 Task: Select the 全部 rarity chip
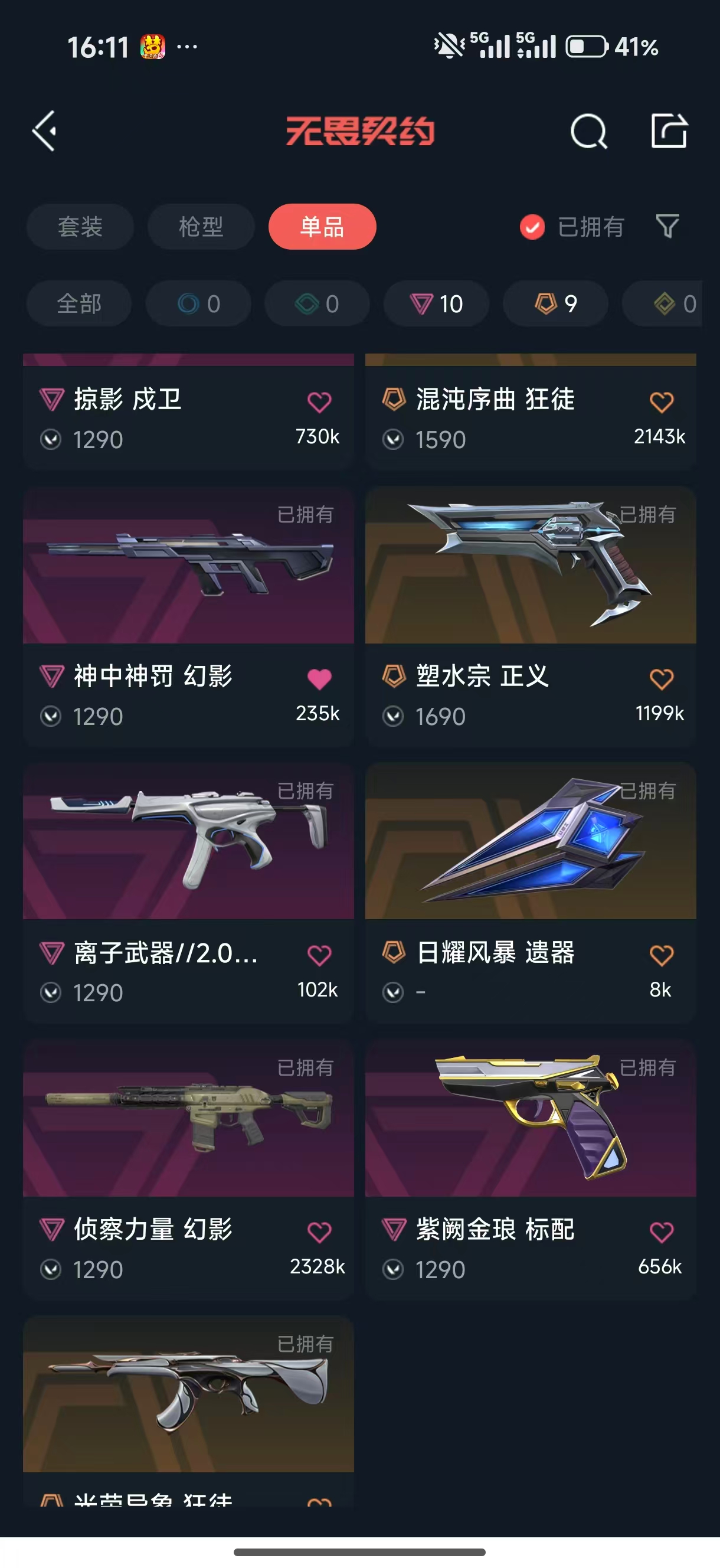click(x=78, y=303)
